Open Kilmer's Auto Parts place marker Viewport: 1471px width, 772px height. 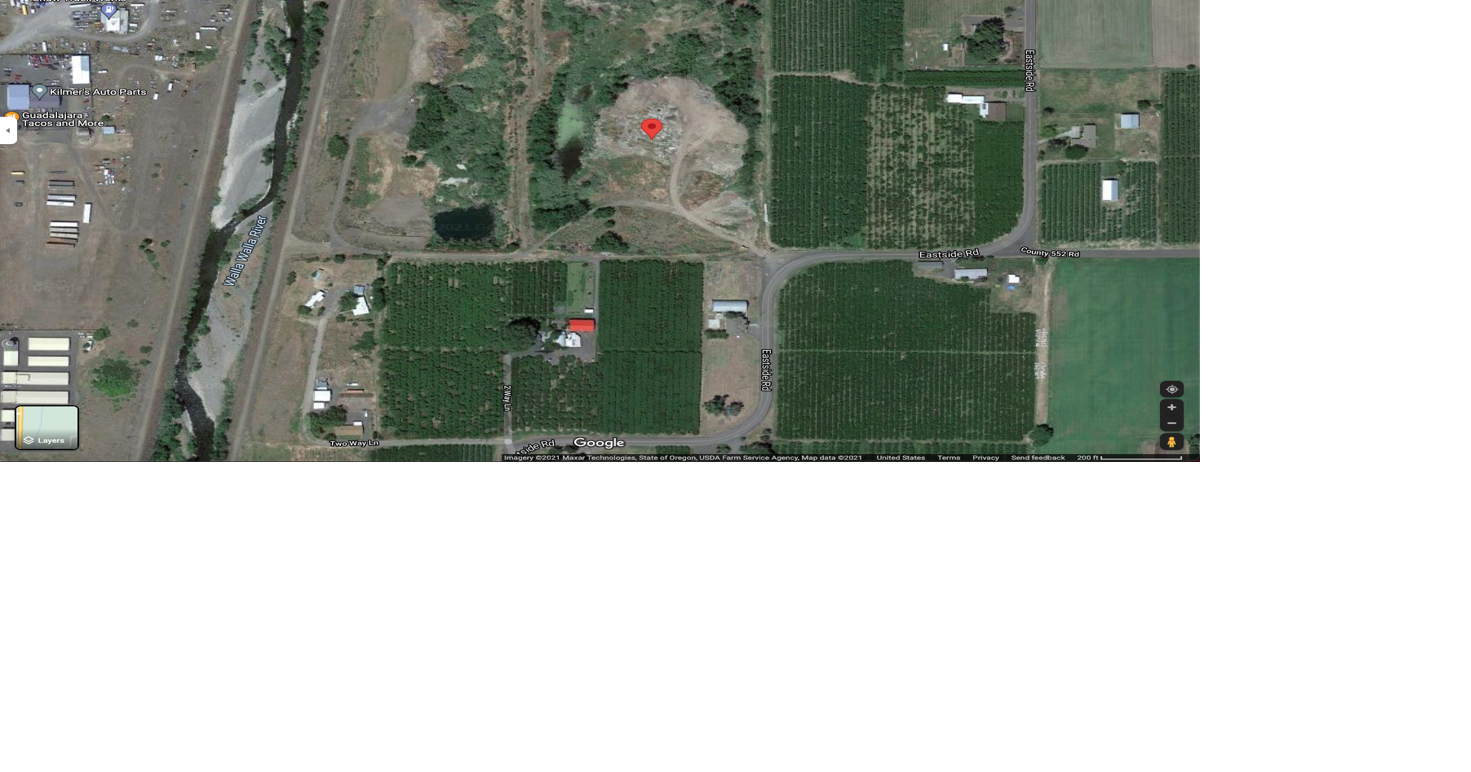(x=40, y=92)
